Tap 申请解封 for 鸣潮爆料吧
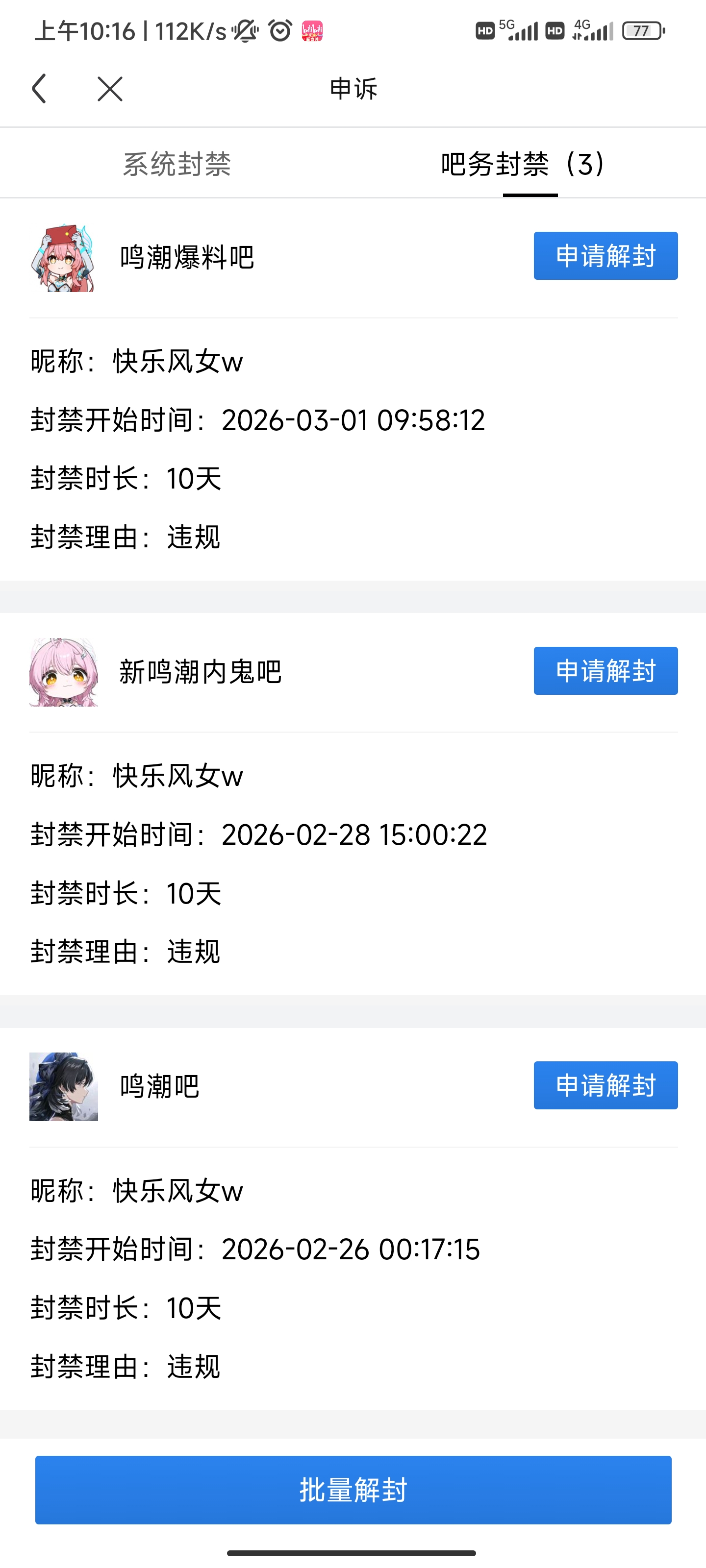This screenshot has height=1568, width=706. pyautogui.click(x=605, y=256)
